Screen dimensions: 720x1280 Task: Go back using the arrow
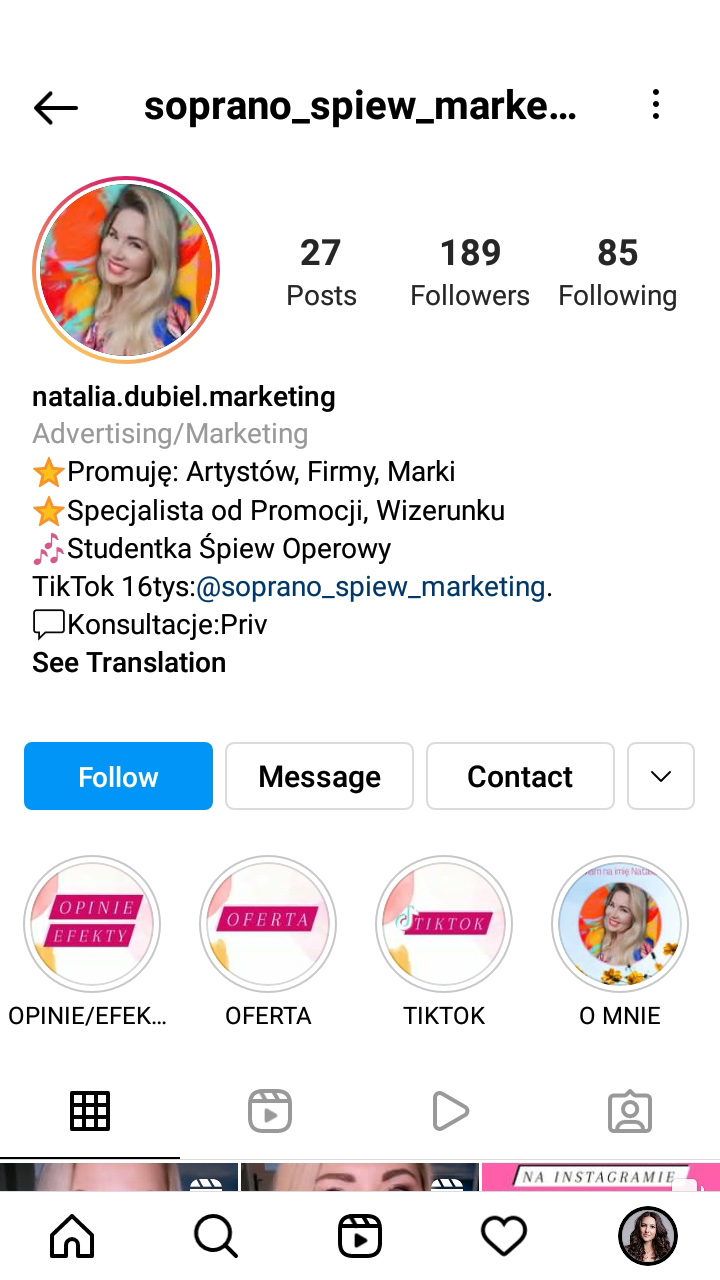55,107
